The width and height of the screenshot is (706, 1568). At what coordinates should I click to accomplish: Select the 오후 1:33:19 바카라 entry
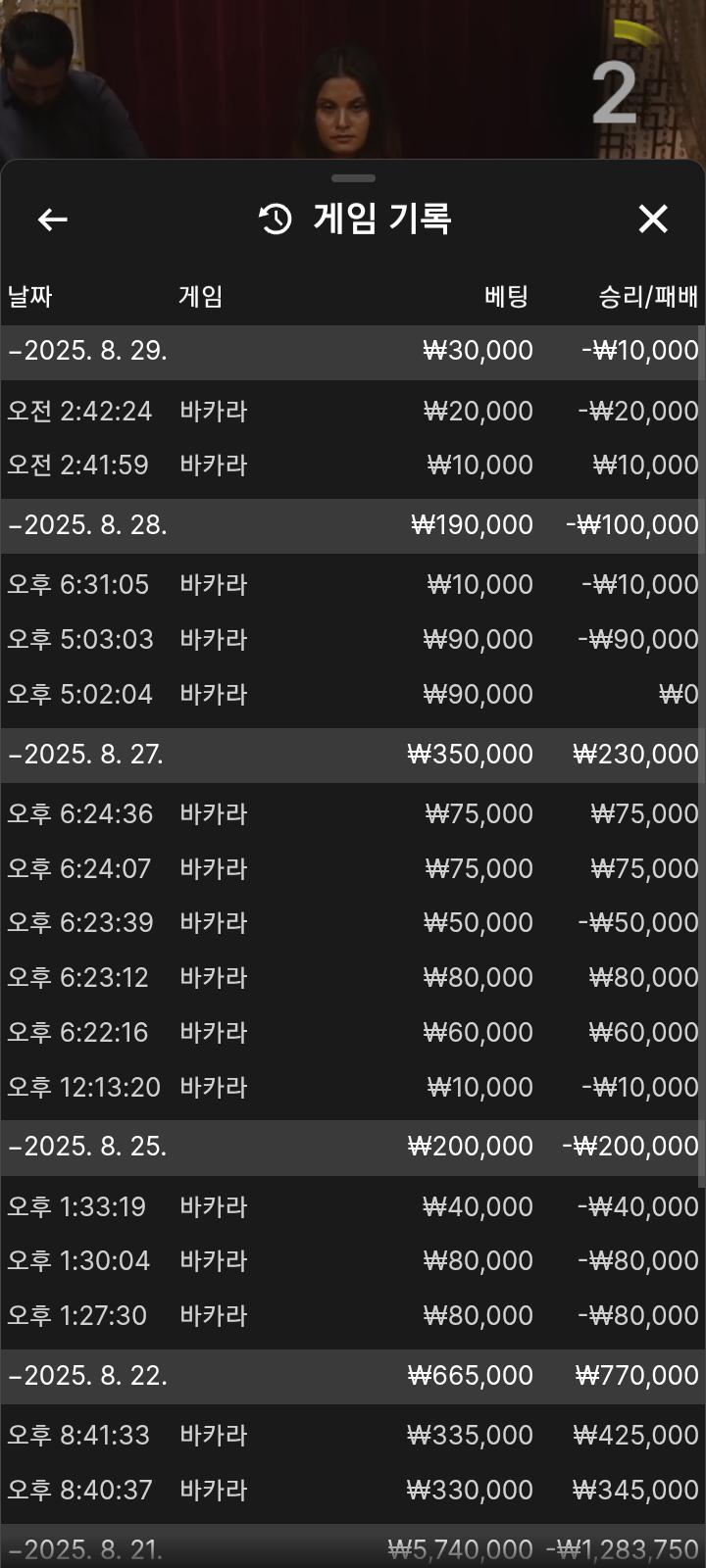pos(353,1207)
